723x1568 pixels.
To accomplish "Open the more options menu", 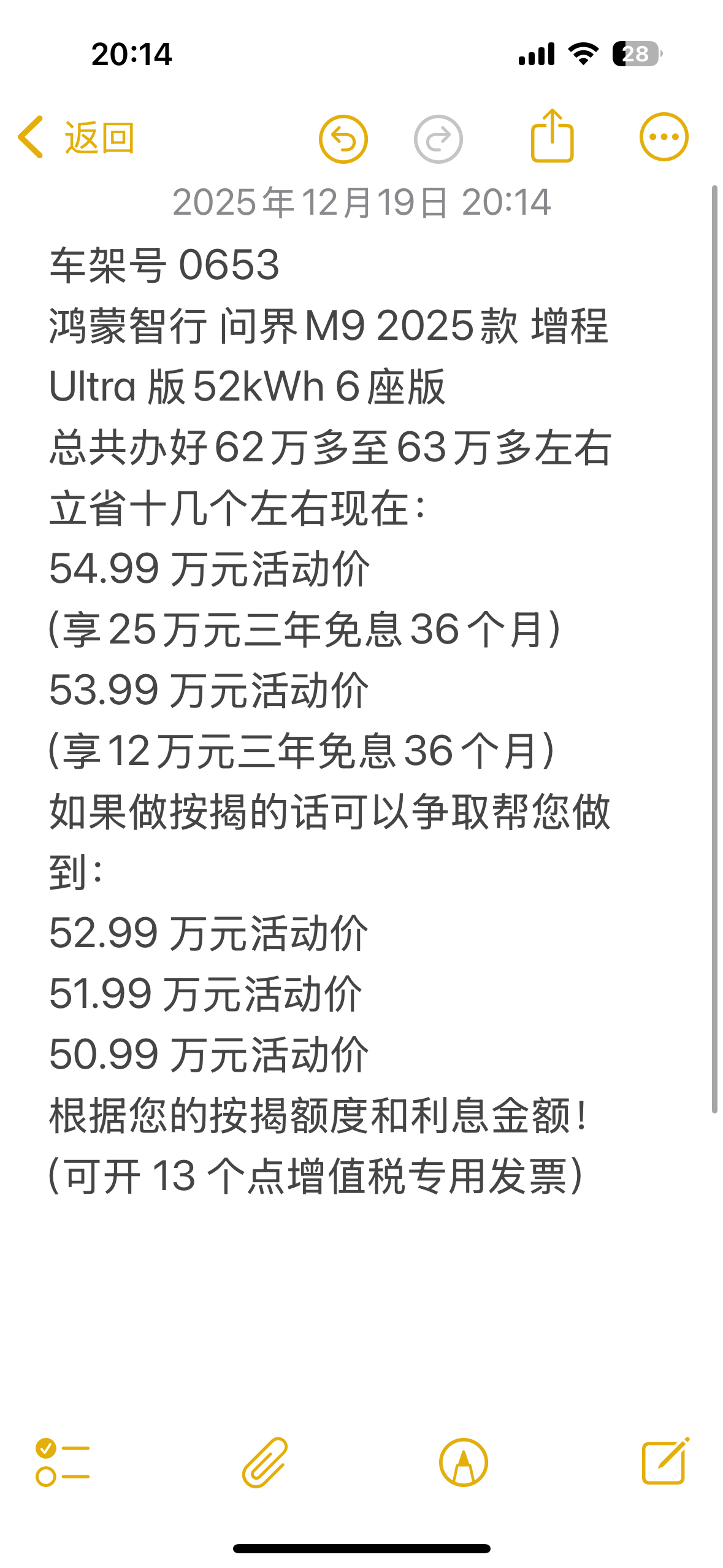I will pyautogui.click(x=664, y=137).
